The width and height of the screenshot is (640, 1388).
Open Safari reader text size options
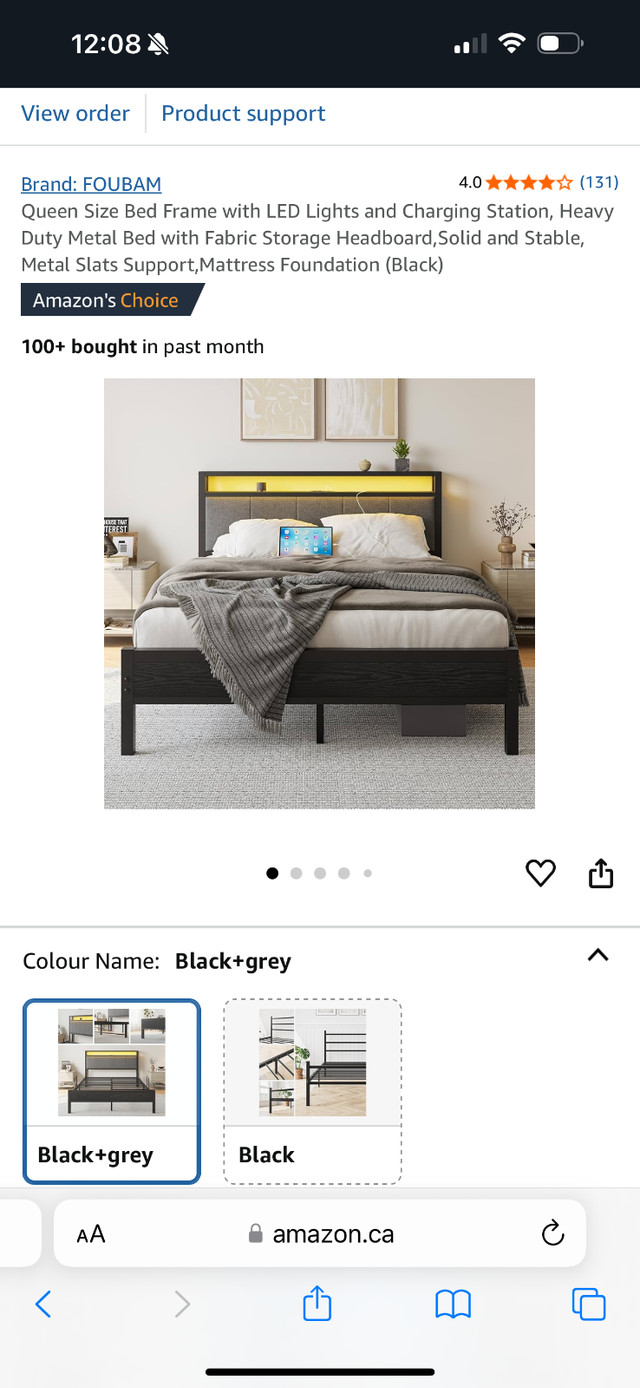coord(91,1234)
